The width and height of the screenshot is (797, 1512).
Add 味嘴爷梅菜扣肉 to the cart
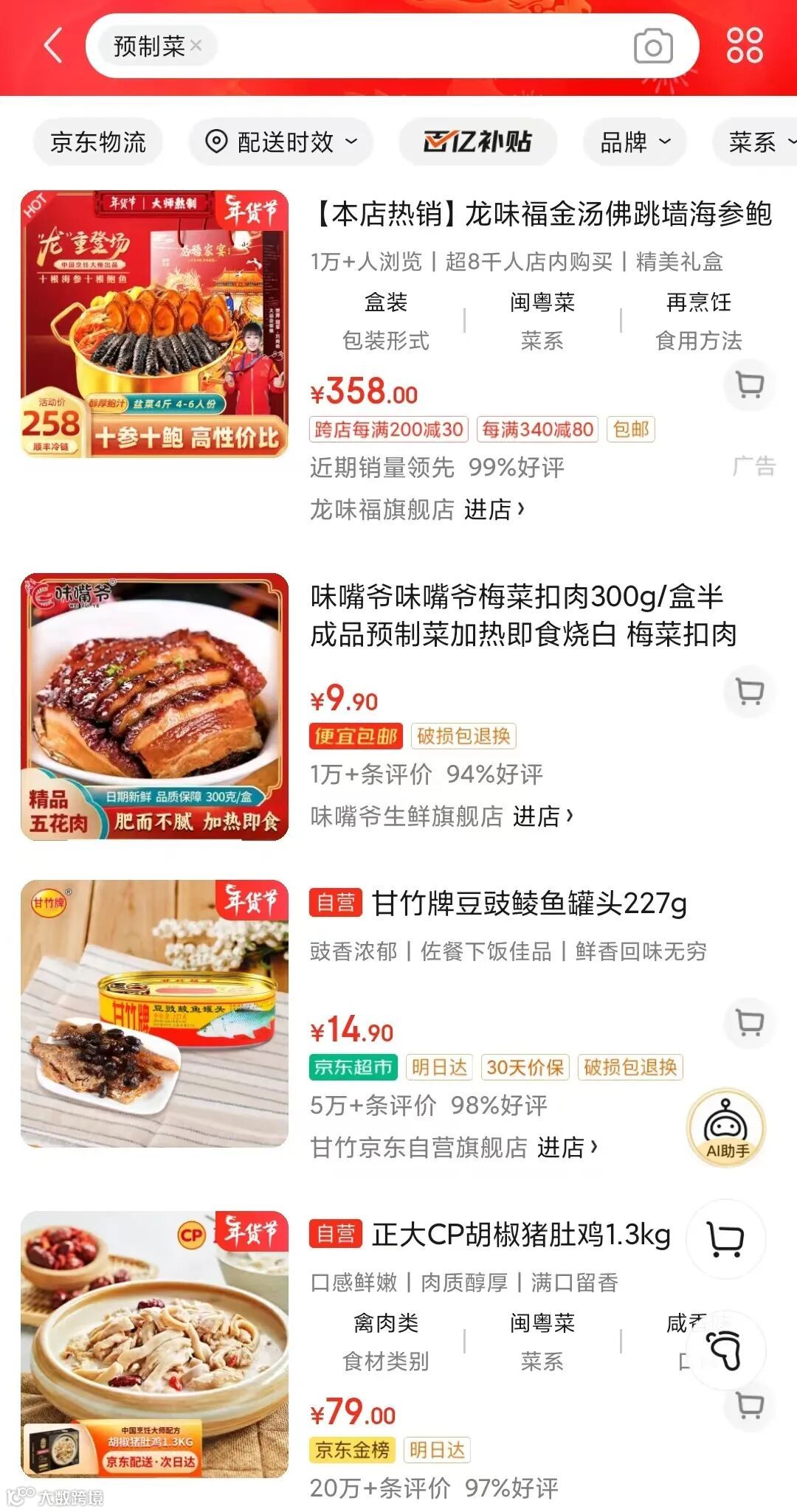750,691
